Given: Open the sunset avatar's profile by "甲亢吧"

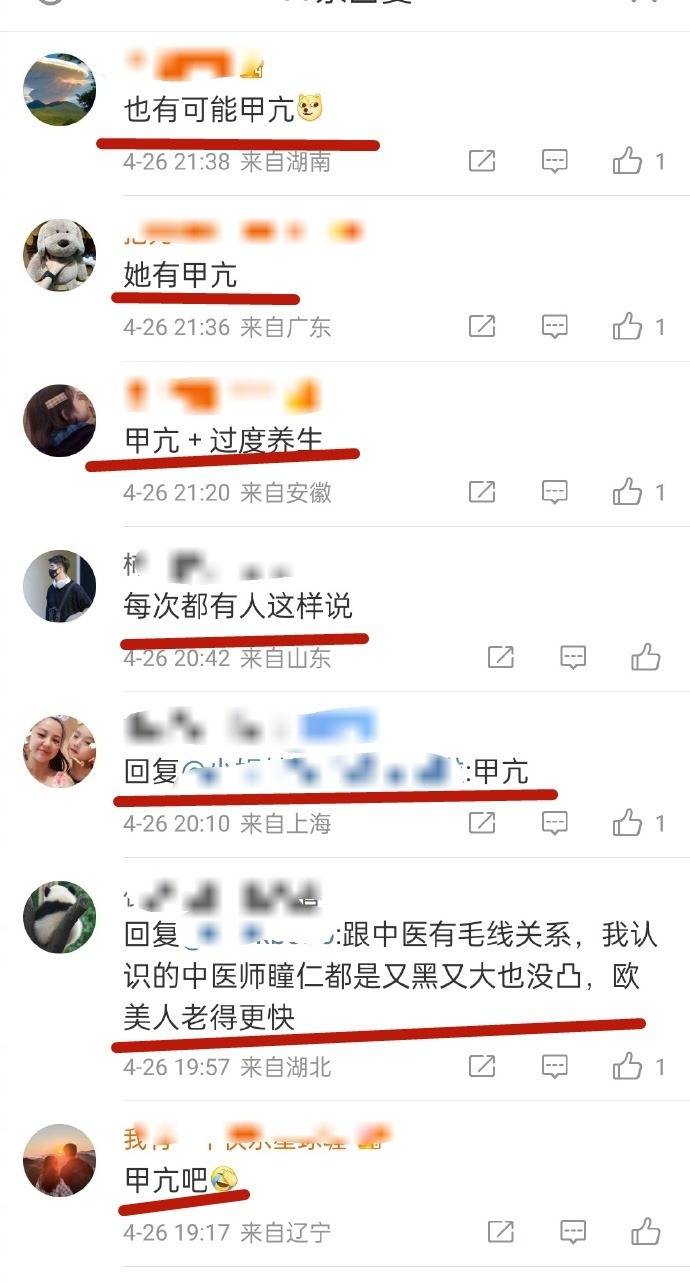Looking at the screenshot, I should (x=59, y=1160).
